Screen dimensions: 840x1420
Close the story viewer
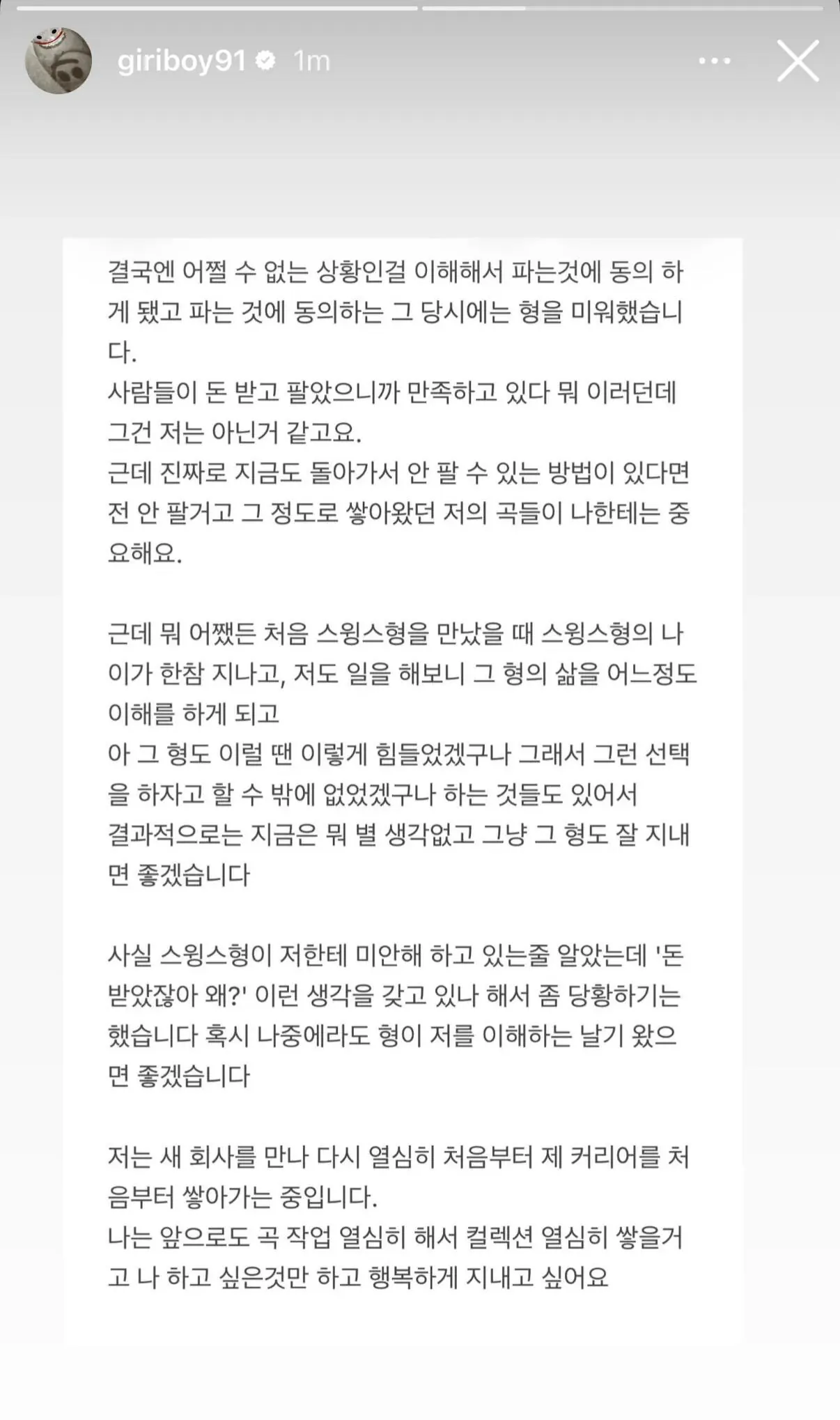(x=798, y=61)
